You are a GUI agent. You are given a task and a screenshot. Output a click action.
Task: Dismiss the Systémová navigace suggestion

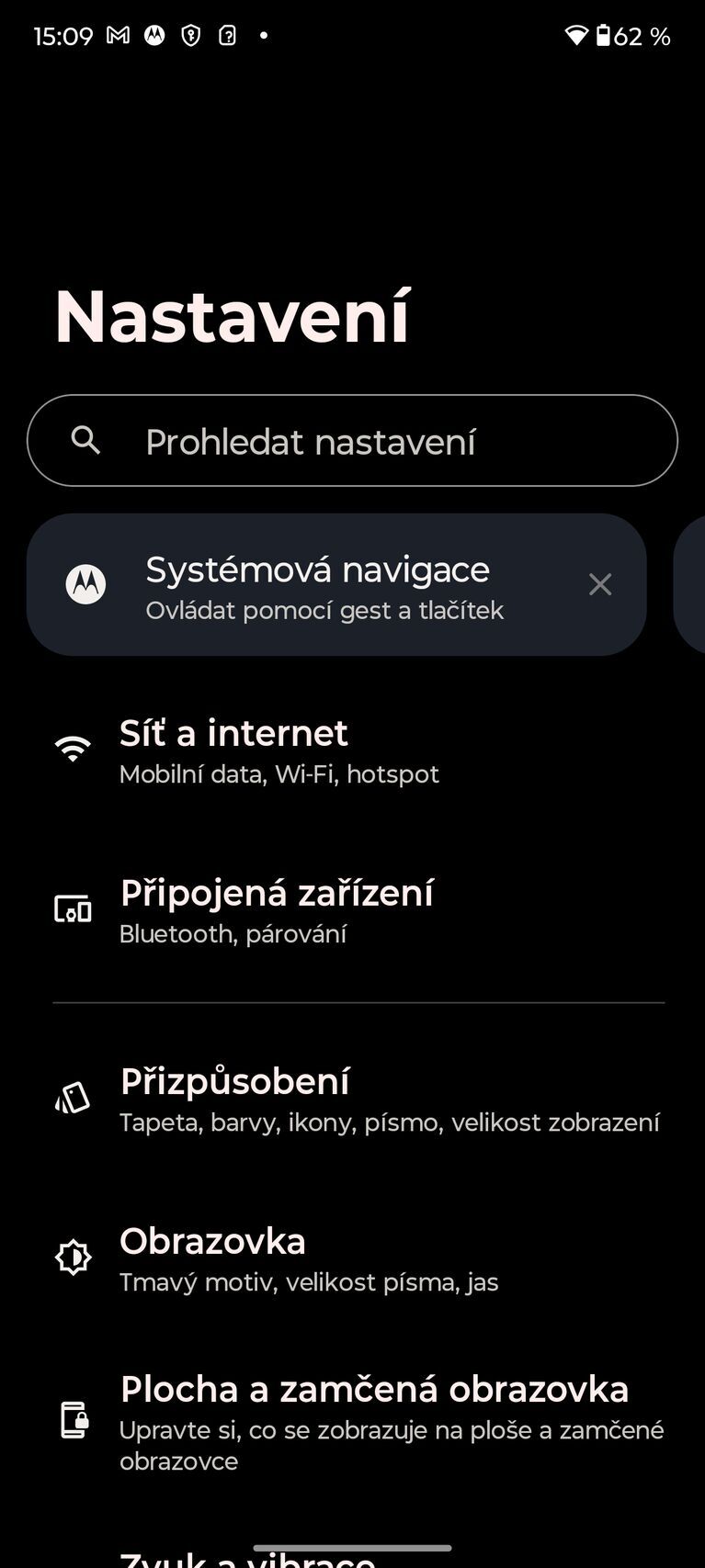click(x=600, y=584)
